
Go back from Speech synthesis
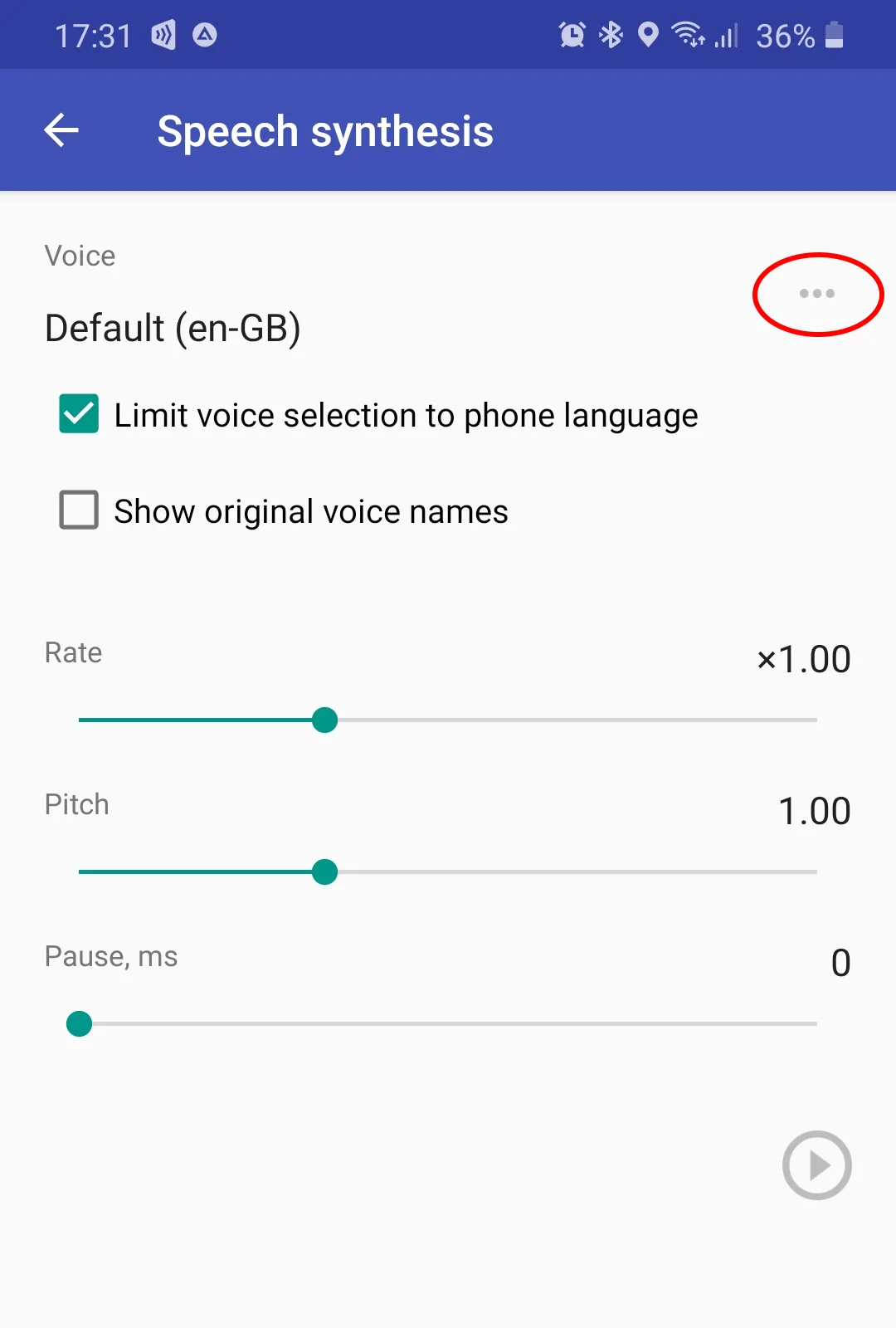click(61, 130)
